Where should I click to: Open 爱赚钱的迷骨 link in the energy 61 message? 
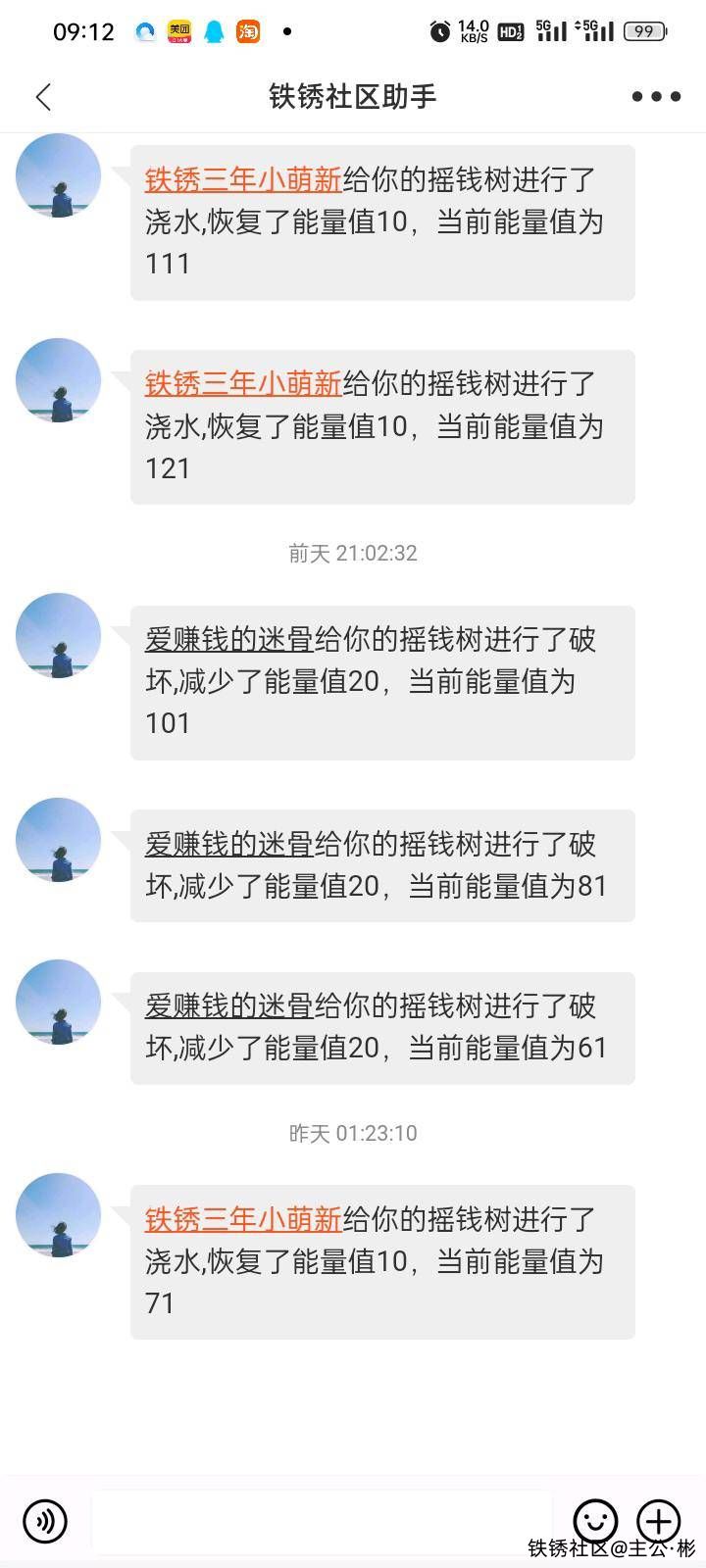click(x=229, y=1006)
